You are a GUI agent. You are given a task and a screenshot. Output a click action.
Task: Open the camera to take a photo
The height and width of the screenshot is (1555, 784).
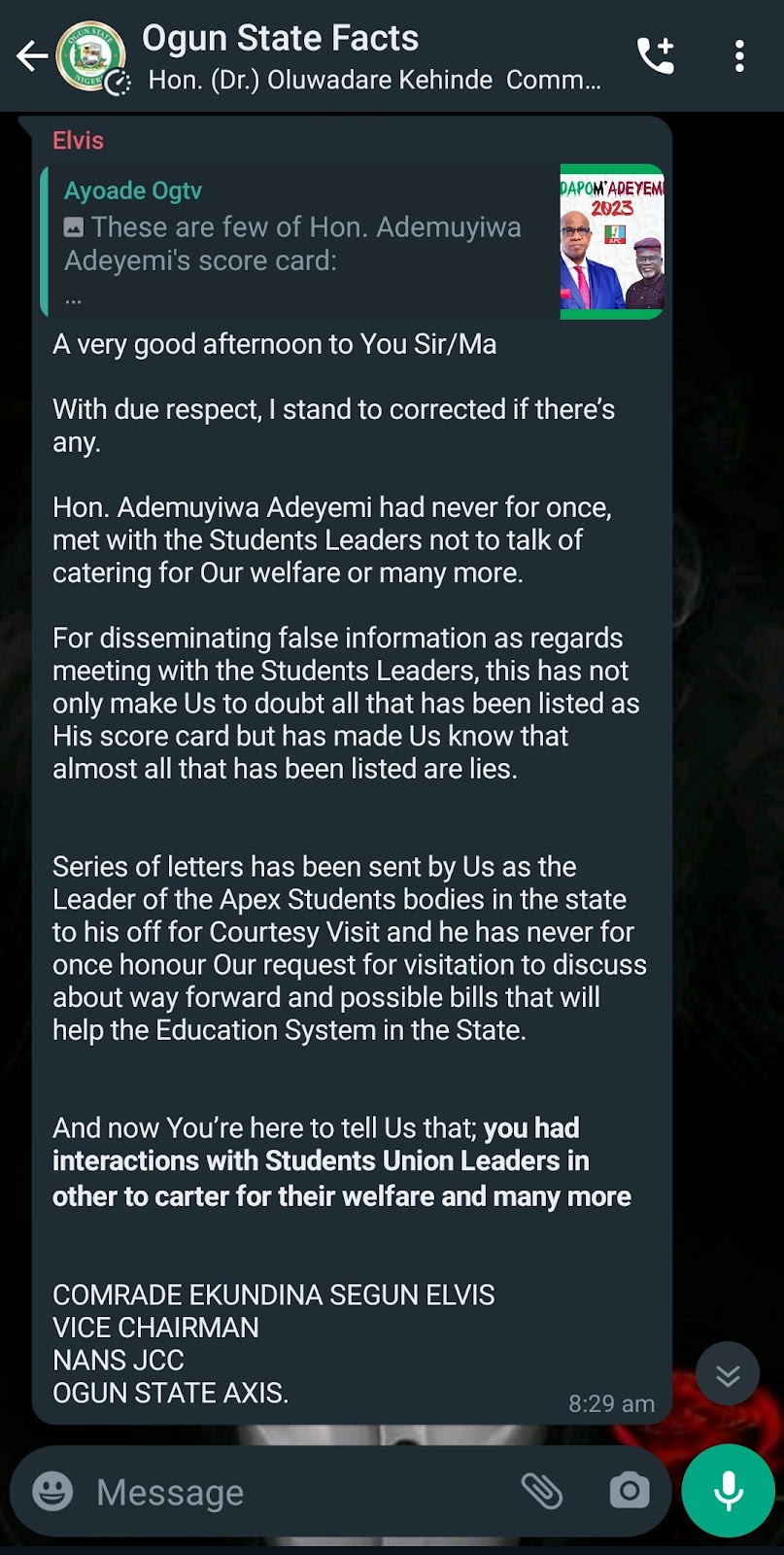pos(629,1491)
